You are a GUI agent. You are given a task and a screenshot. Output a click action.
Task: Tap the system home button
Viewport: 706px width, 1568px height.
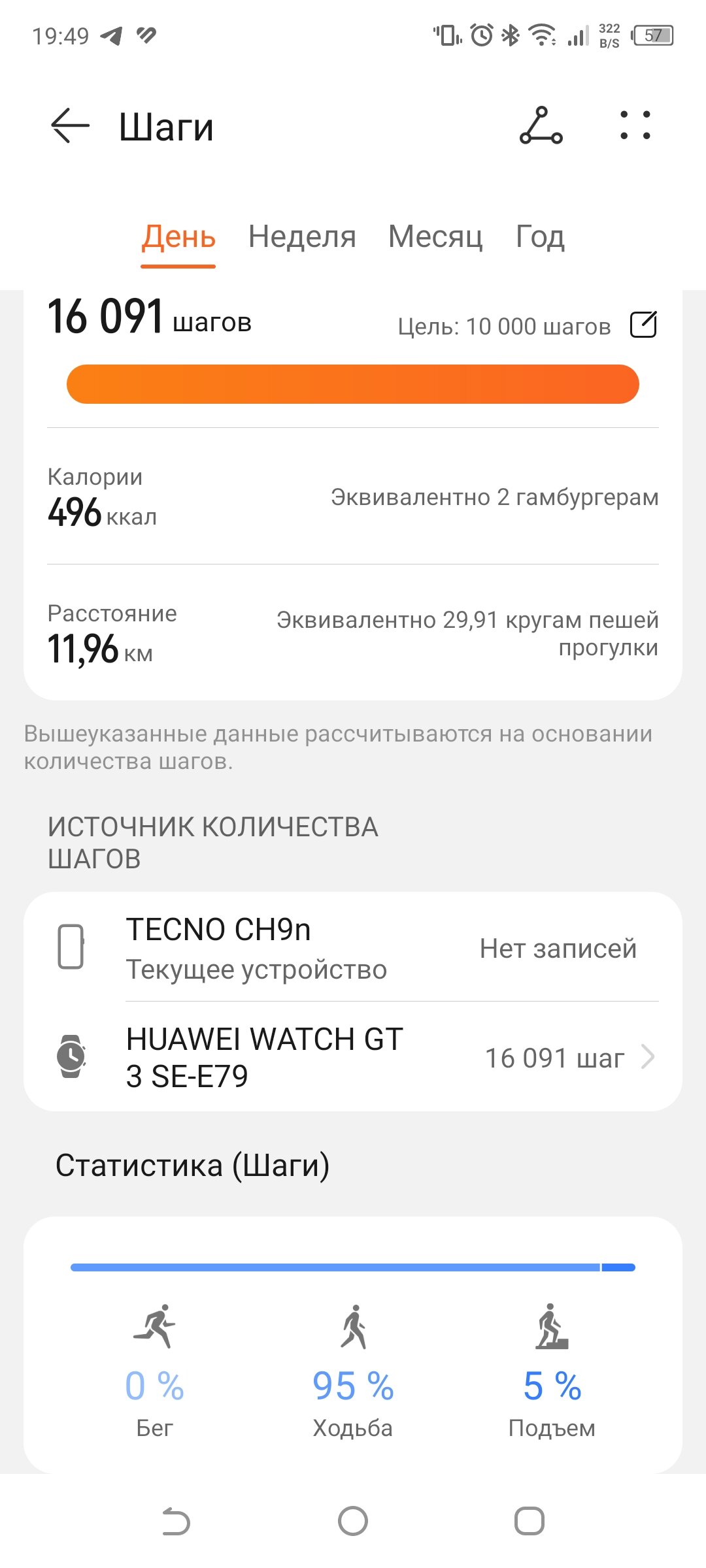pos(353,1521)
